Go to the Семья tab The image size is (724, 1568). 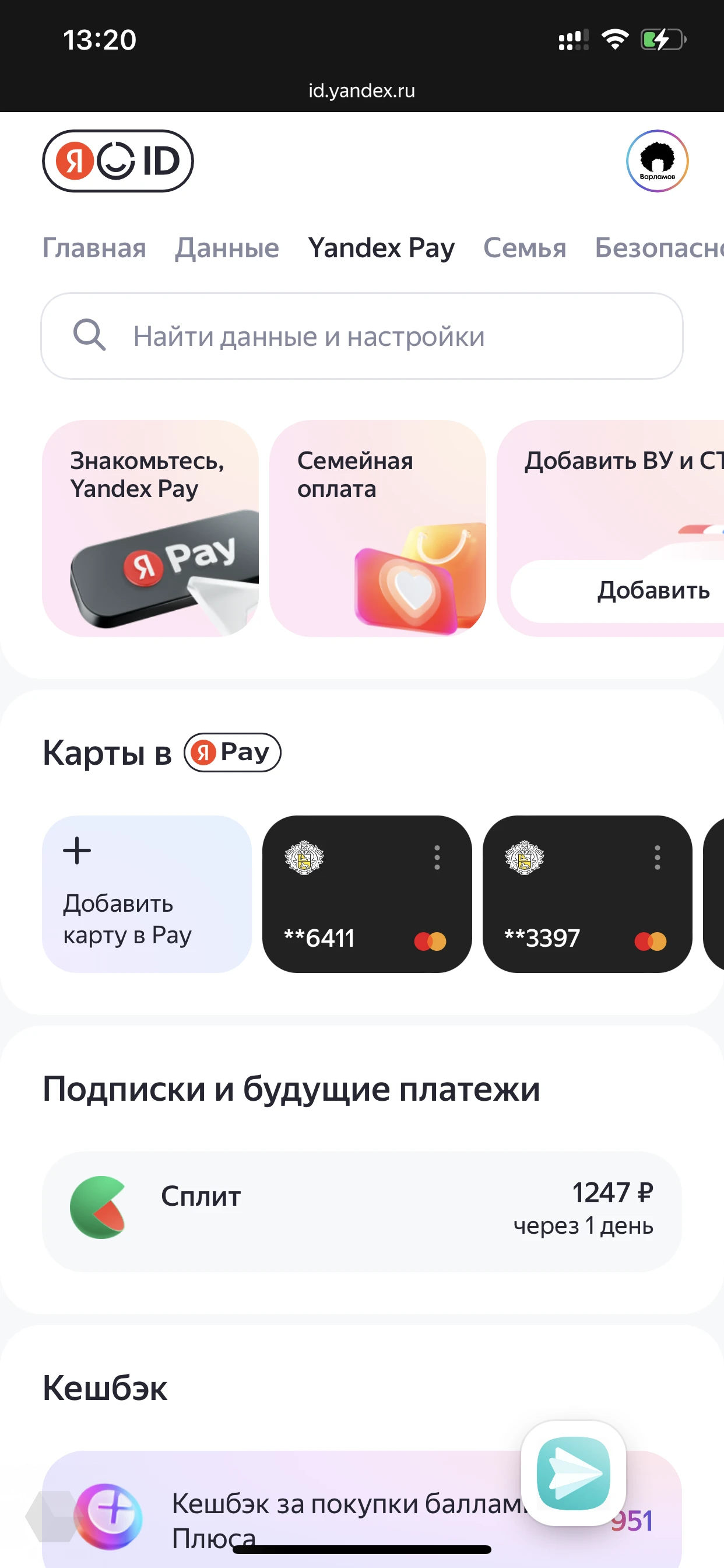(524, 248)
